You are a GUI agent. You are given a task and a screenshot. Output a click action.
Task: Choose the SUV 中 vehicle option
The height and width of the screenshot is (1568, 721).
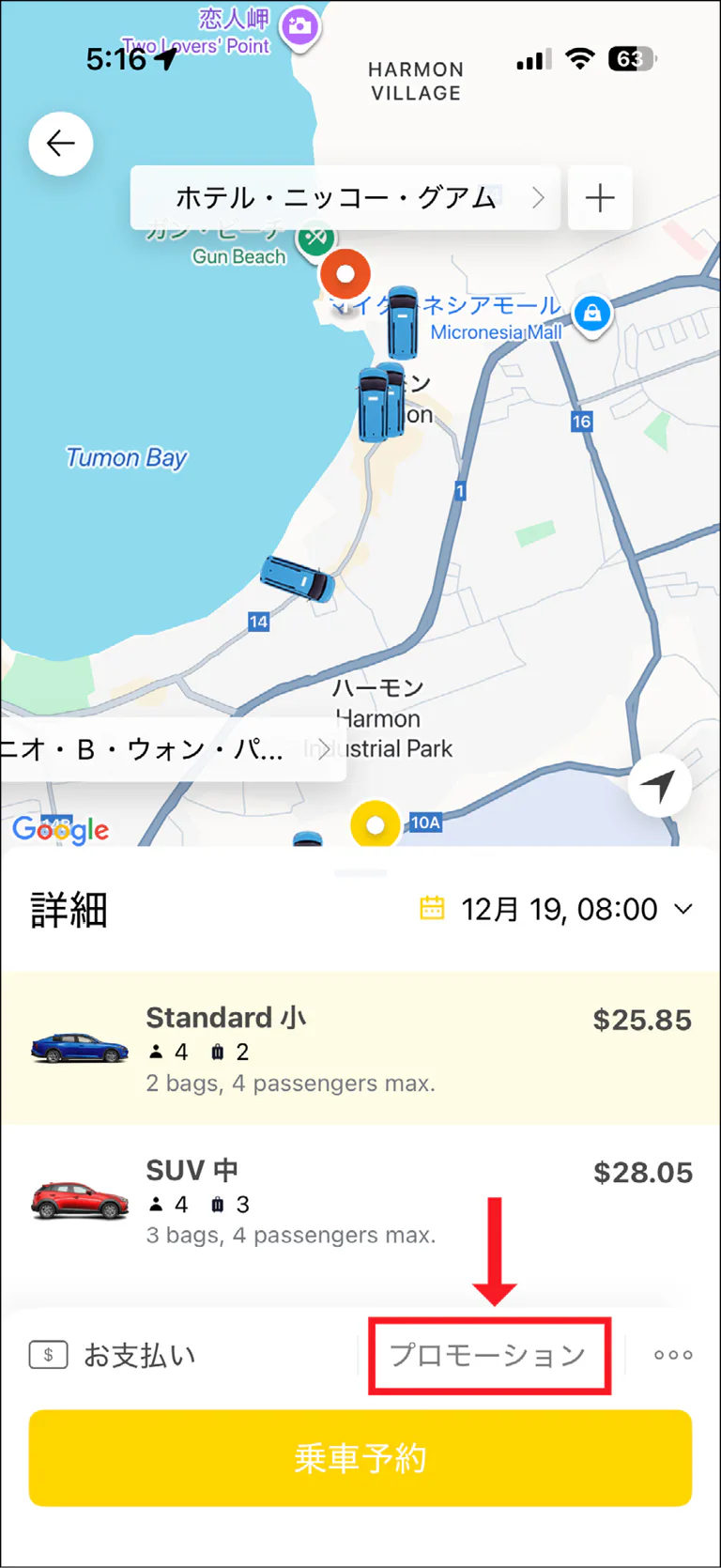[360, 1201]
